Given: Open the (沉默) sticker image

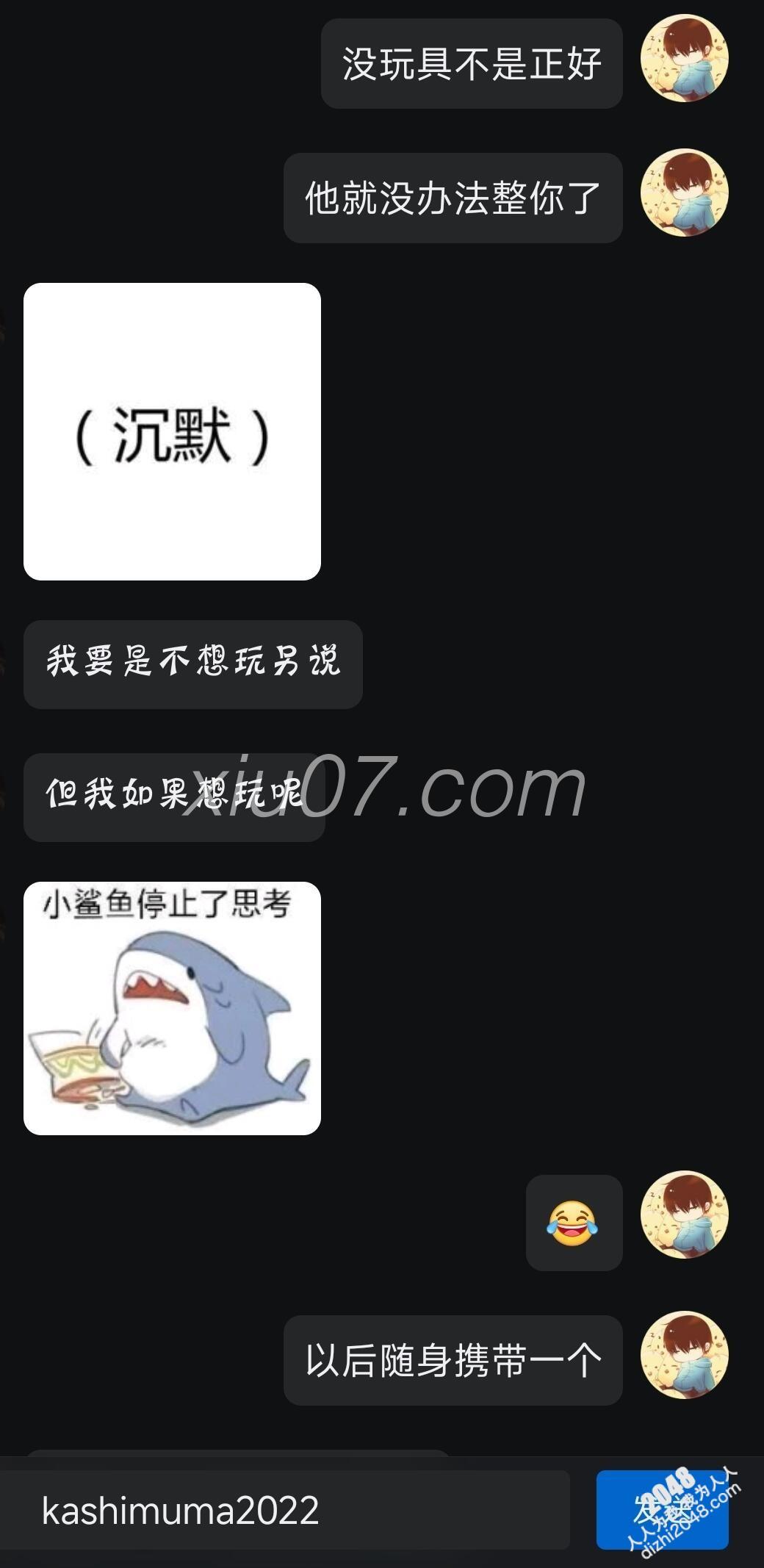Looking at the screenshot, I should pyautogui.click(x=172, y=431).
